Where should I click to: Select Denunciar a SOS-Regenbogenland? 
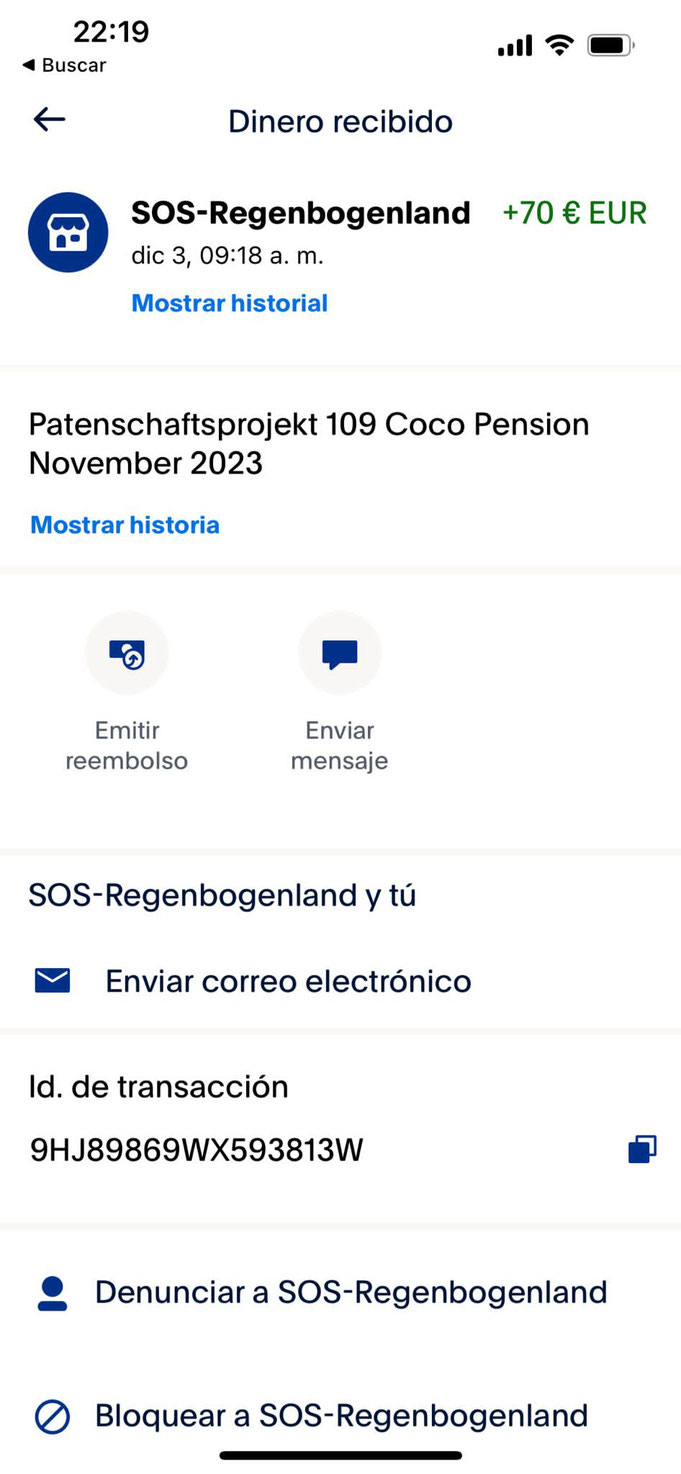(340, 1292)
